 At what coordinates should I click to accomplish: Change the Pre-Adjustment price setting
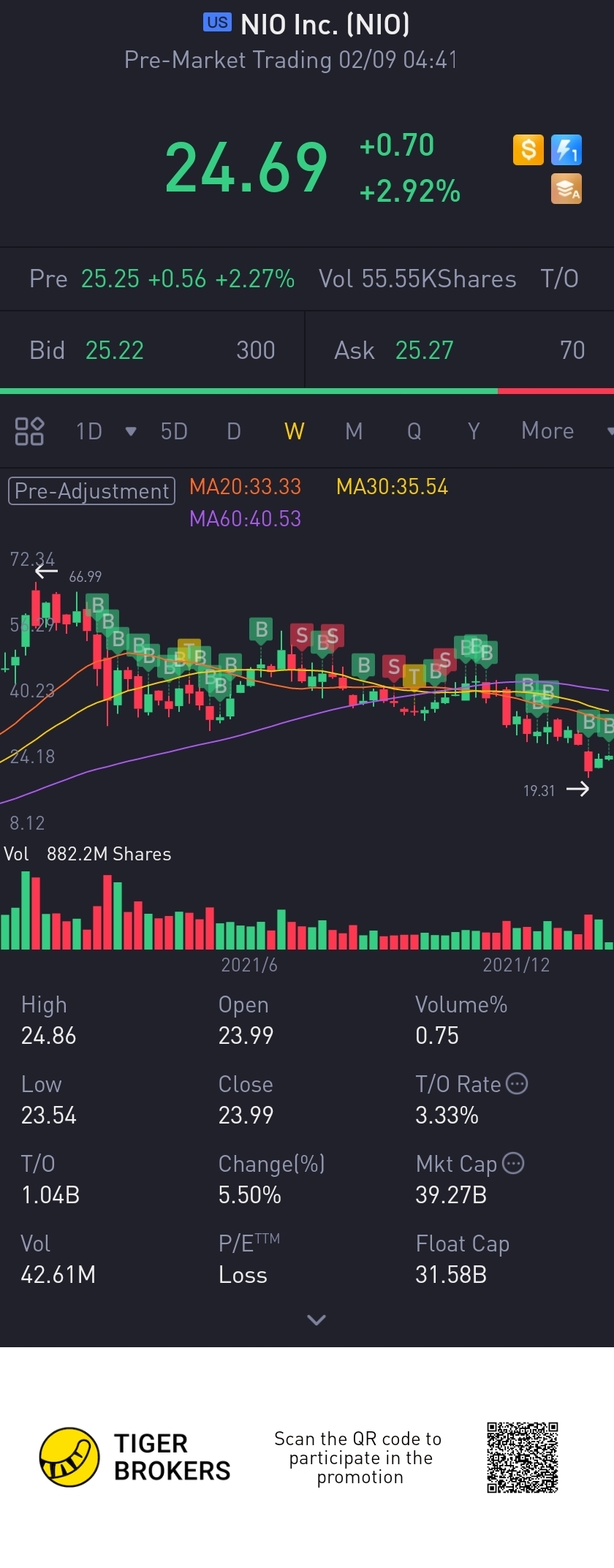coord(91,491)
